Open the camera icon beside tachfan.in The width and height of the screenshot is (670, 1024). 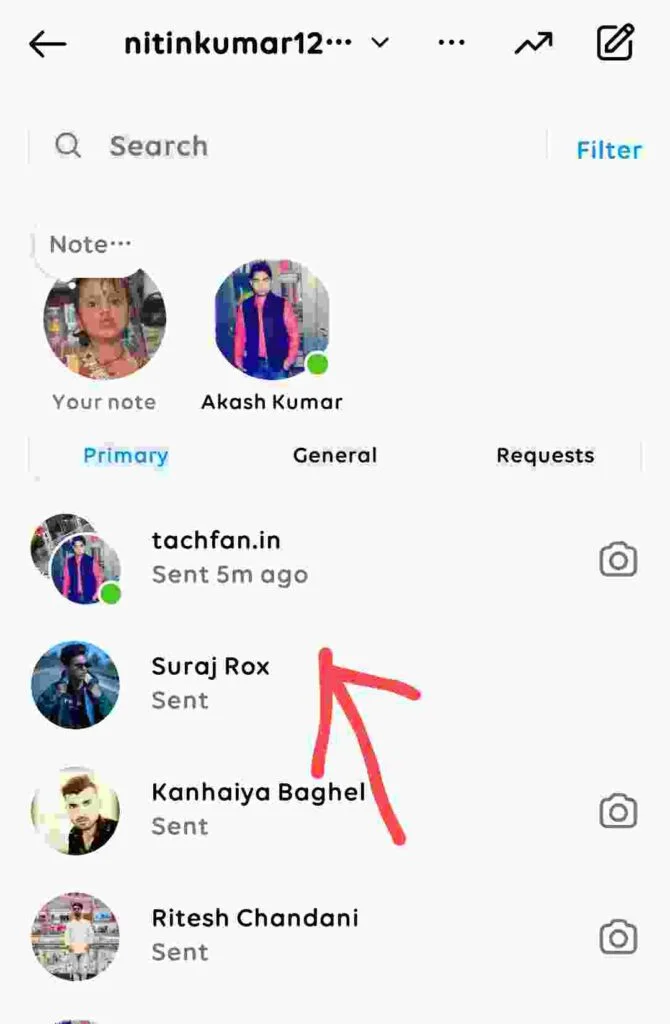click(618, 560)
